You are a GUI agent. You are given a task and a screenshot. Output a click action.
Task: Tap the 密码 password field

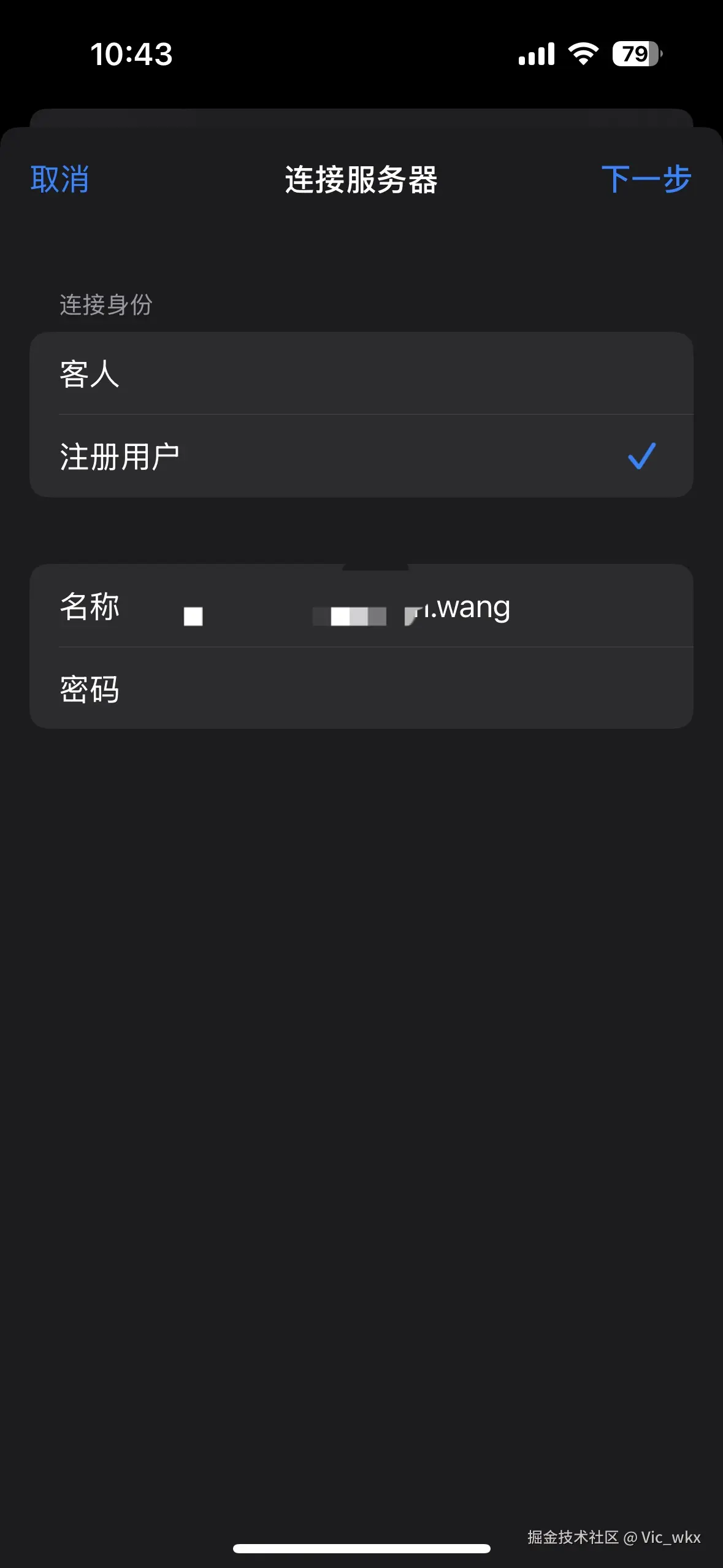point(399,689)
